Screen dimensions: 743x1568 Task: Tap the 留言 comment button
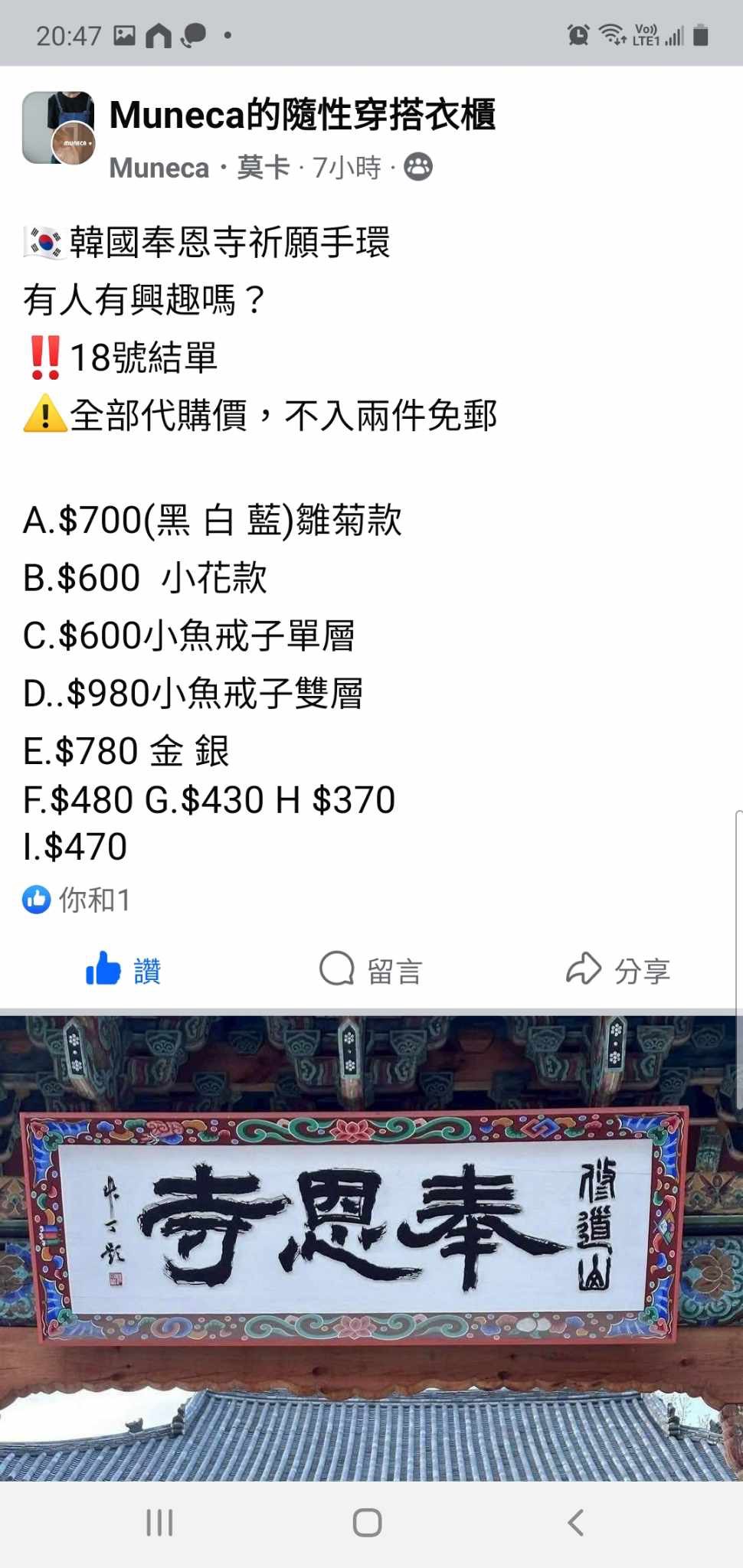coord(371,970)
